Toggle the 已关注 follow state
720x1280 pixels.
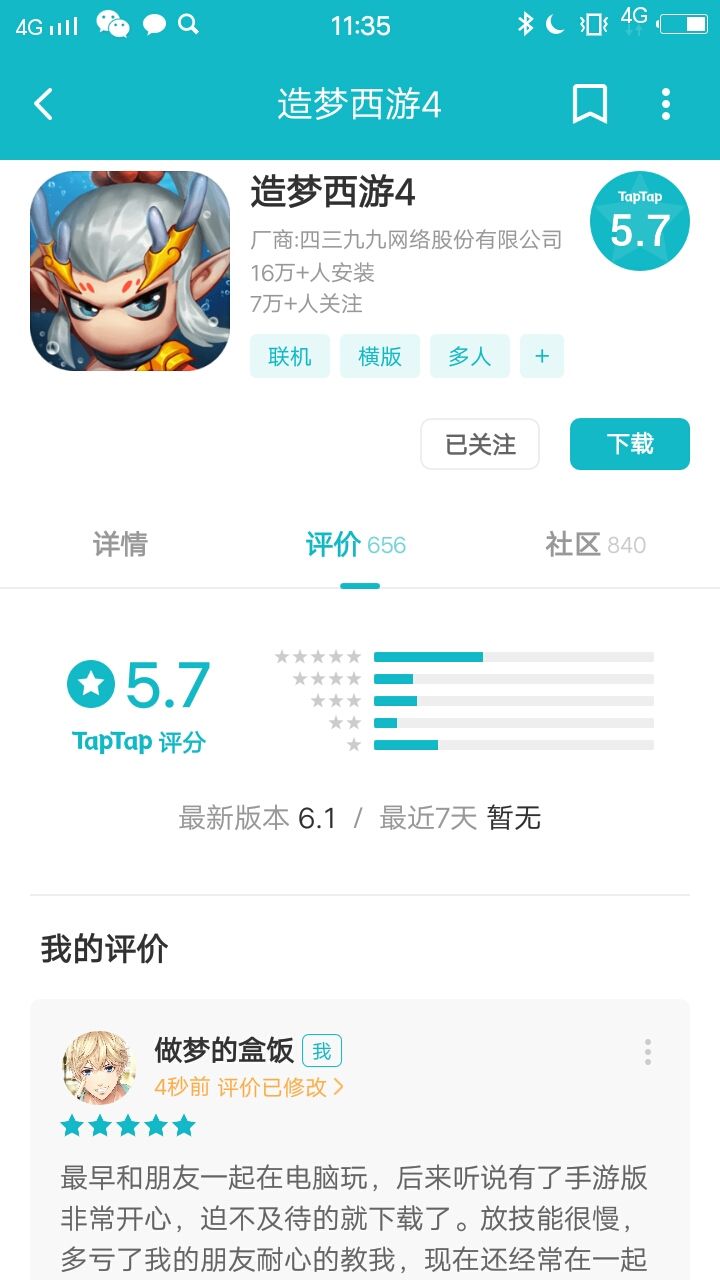point(480,444)
